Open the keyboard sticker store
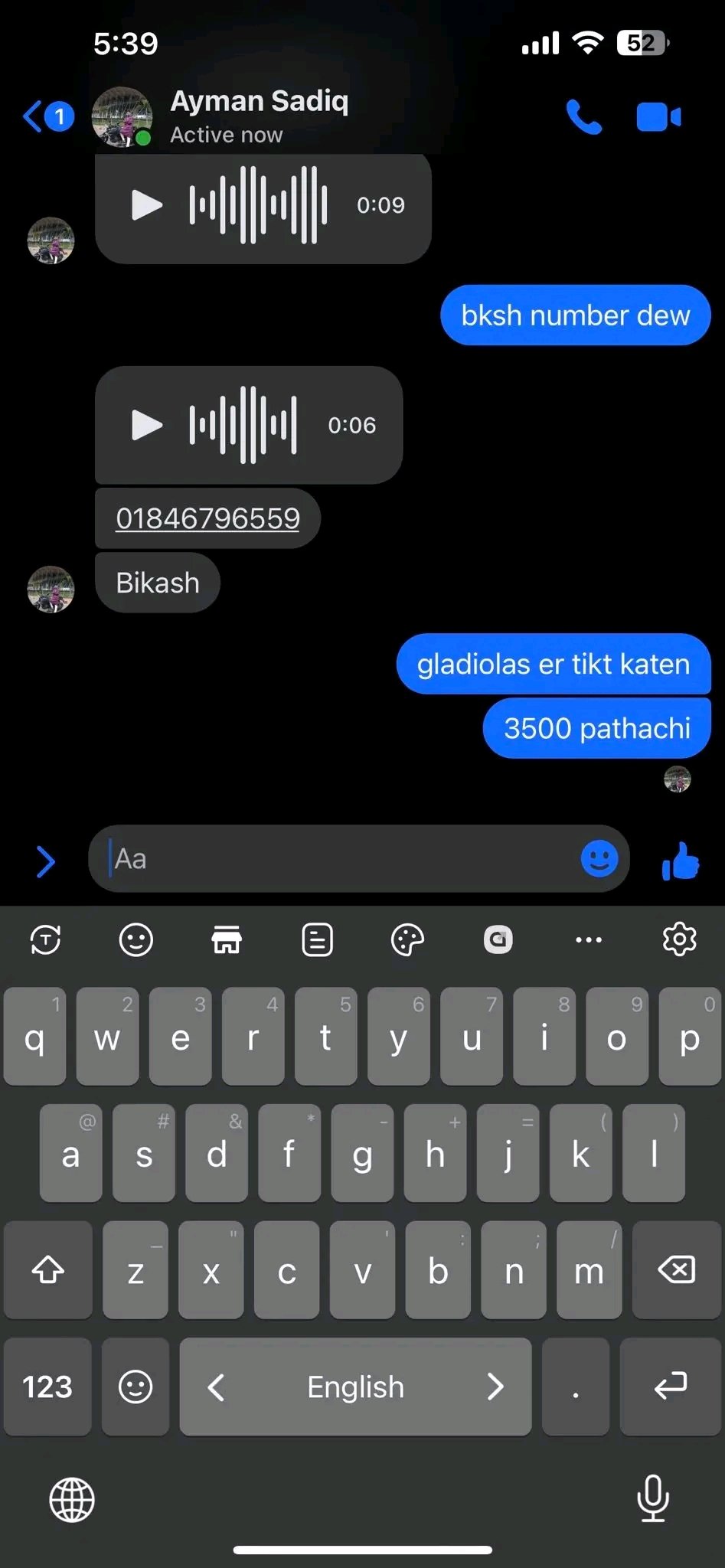The height and width of the screenshot is (1568, 725). pyautogui.click(x=227, y=939)
